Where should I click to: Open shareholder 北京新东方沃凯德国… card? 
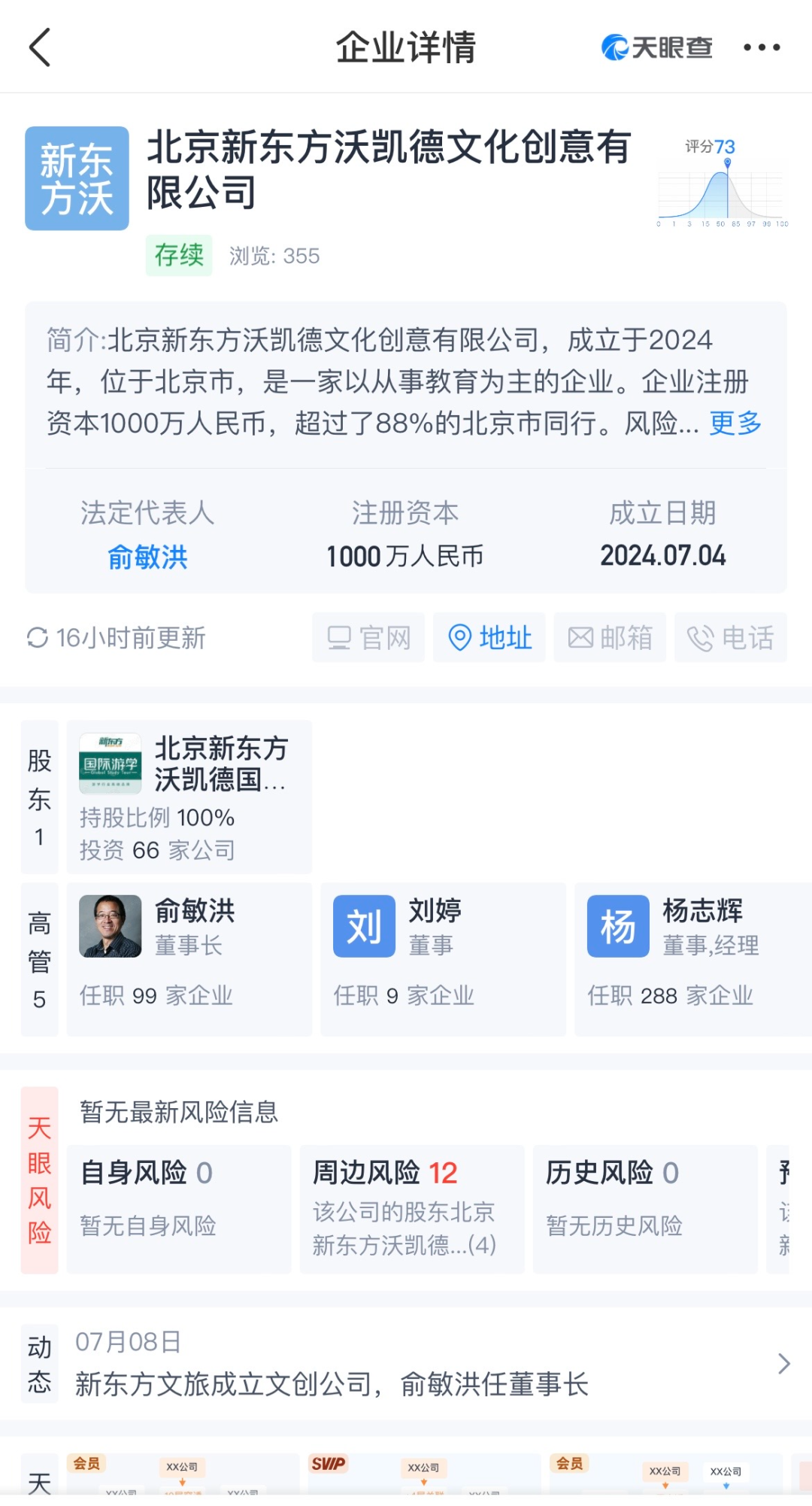coord(189,797)
